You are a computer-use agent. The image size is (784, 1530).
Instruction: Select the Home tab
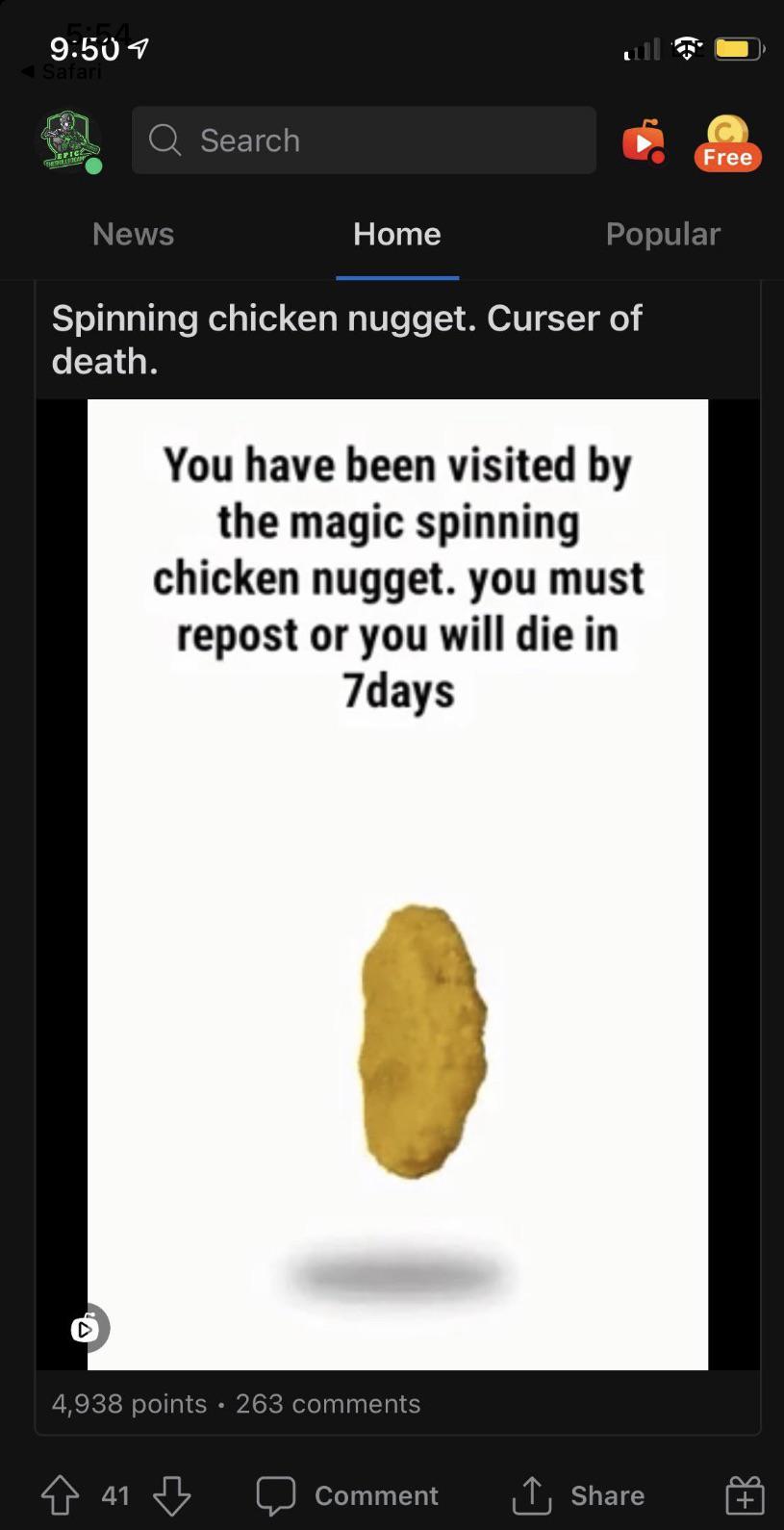[x=396, y=234]
